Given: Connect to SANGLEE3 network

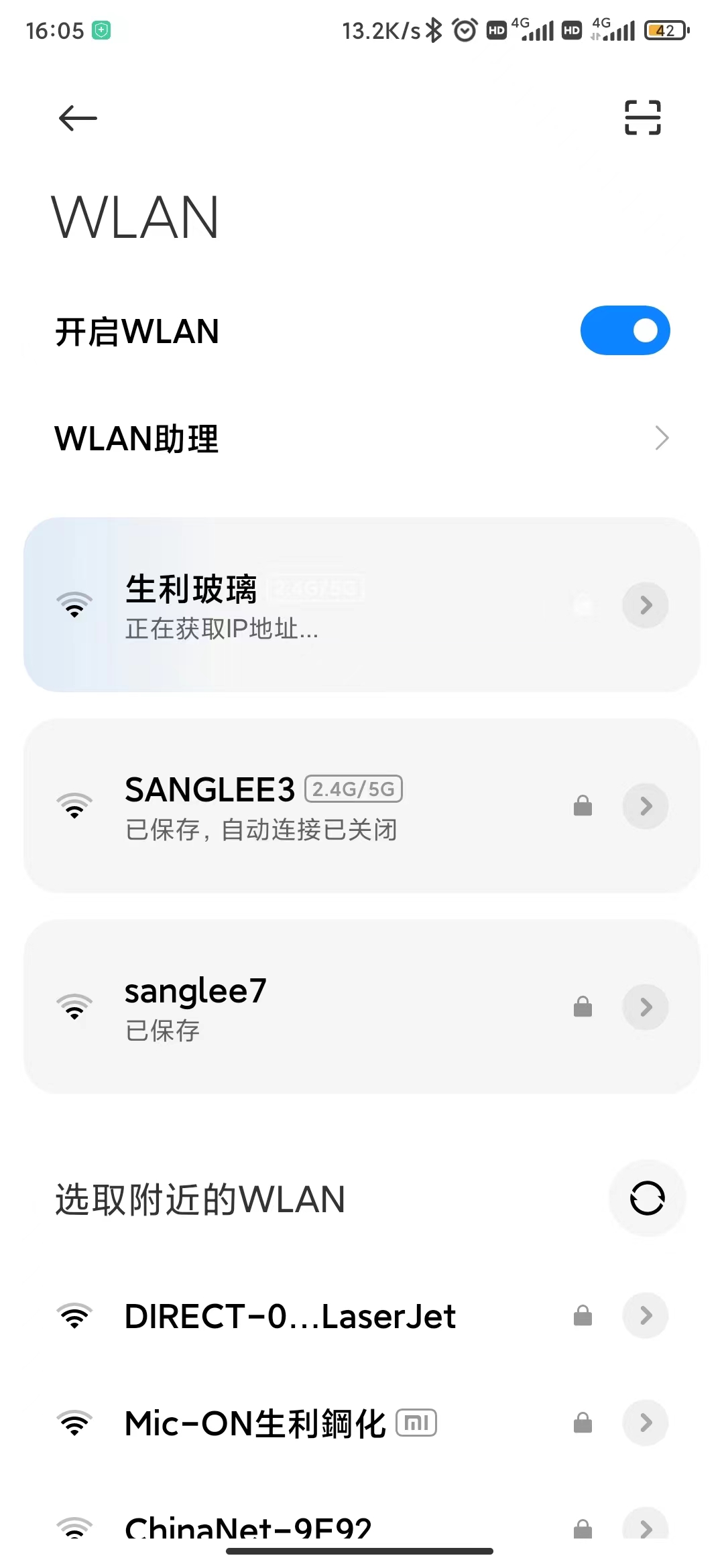Looking at the screenshot, I should 302,805.
